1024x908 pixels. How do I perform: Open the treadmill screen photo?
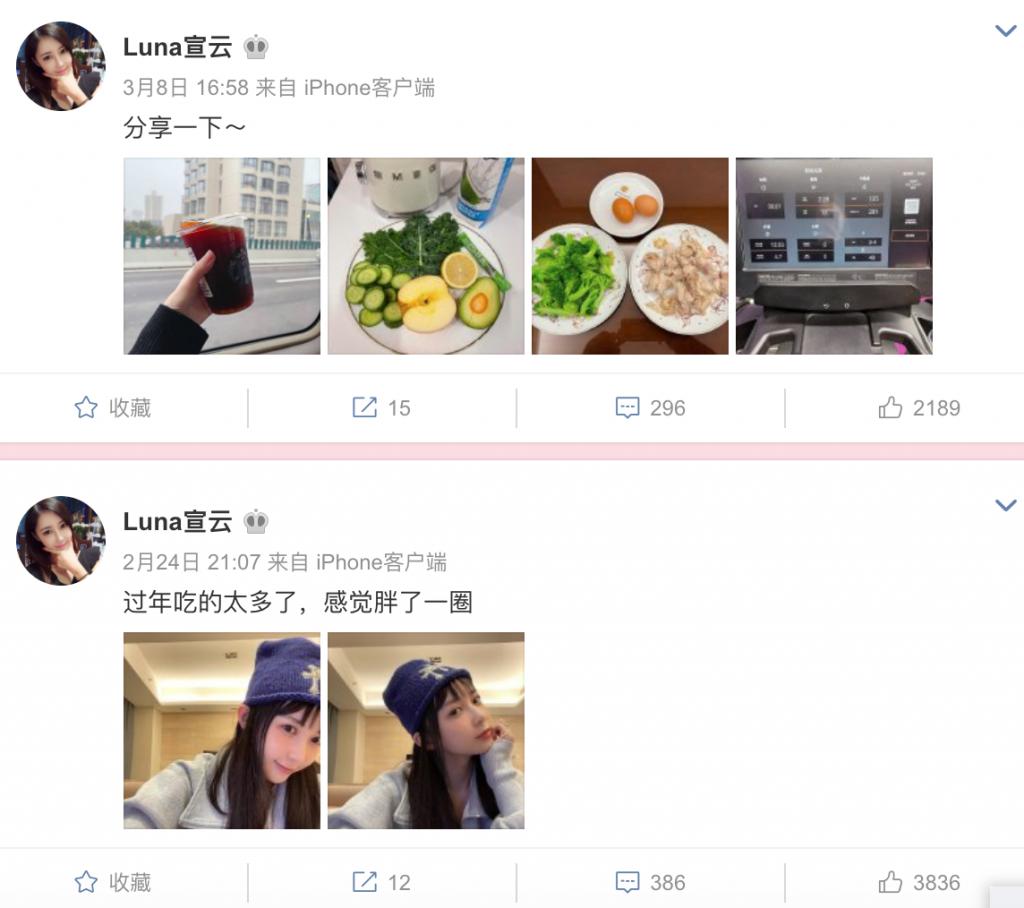pyautogui.click(x=834, y=256)
